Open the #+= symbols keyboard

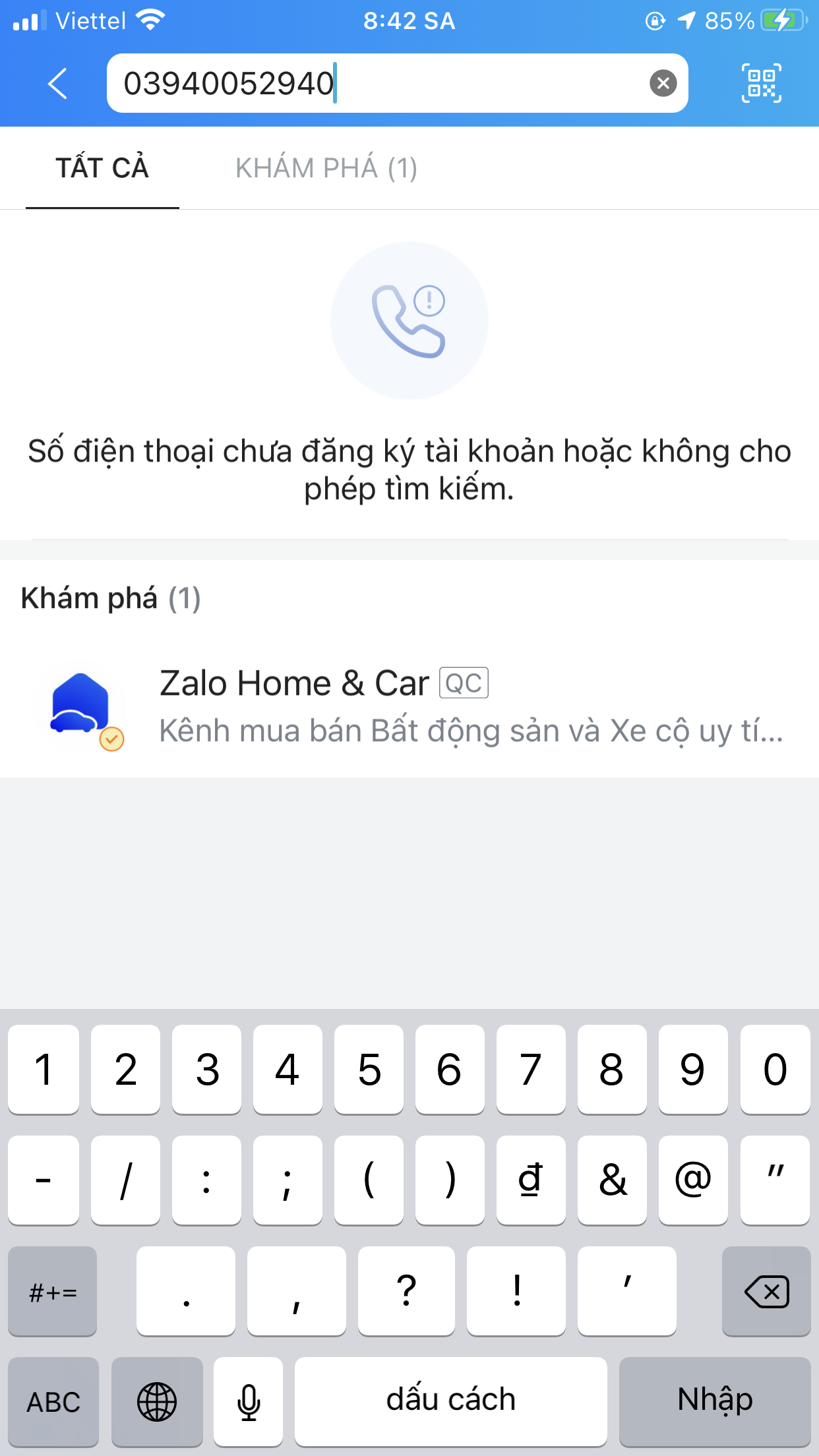pyautogui.click(x=53, y=1291)
